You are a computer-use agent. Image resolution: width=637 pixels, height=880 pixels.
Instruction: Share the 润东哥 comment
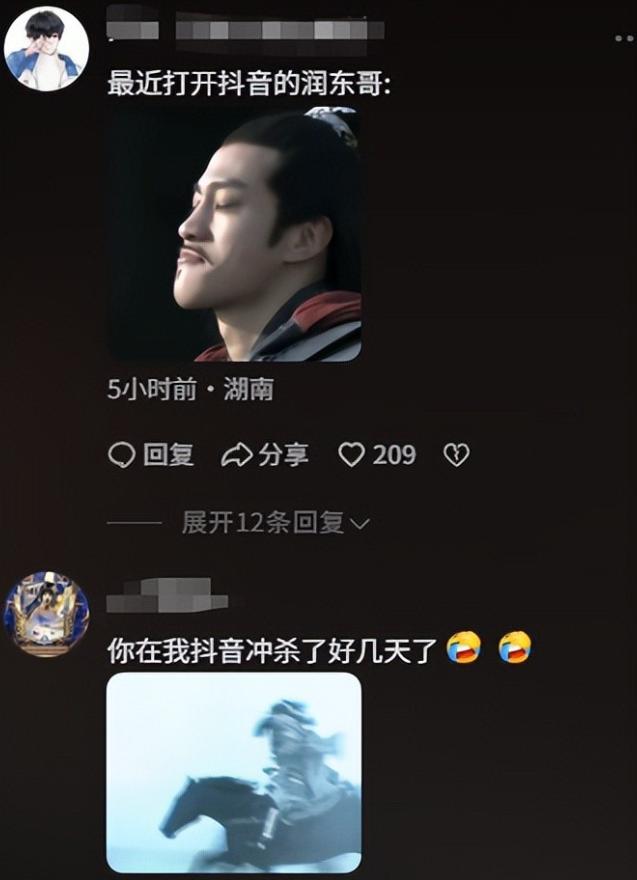(265, 456)
